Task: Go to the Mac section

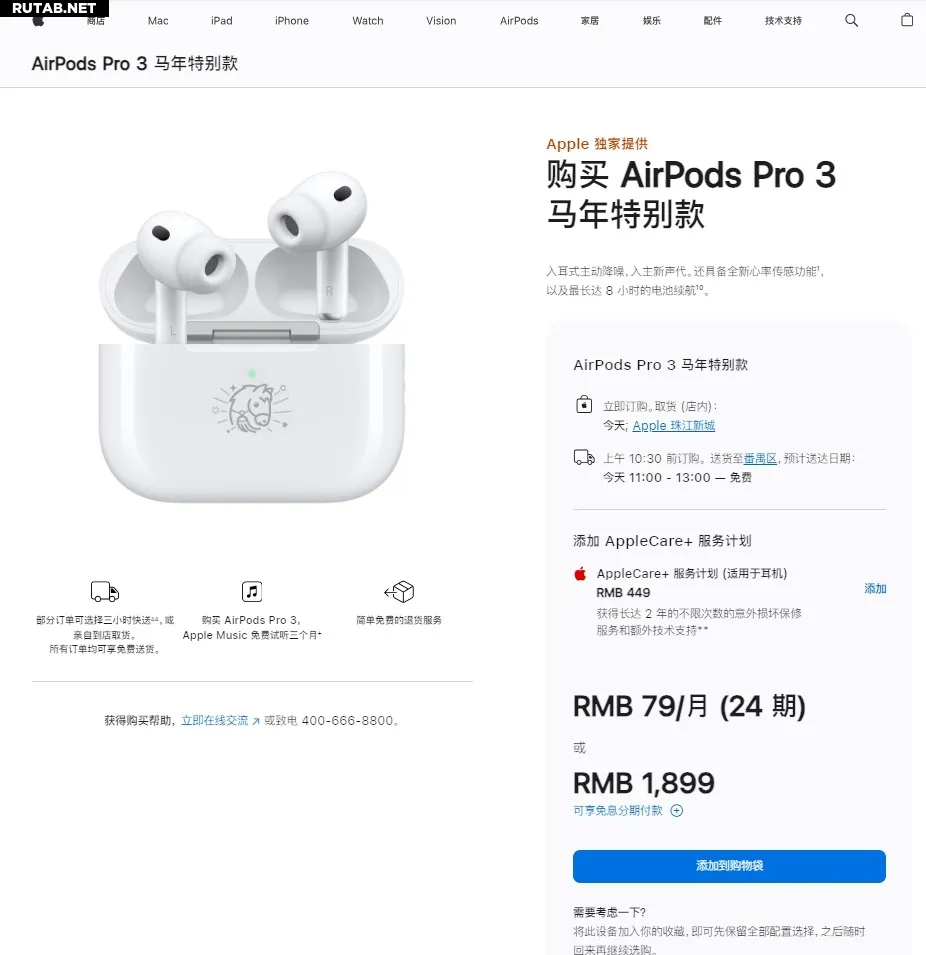Action: point(158,21)
